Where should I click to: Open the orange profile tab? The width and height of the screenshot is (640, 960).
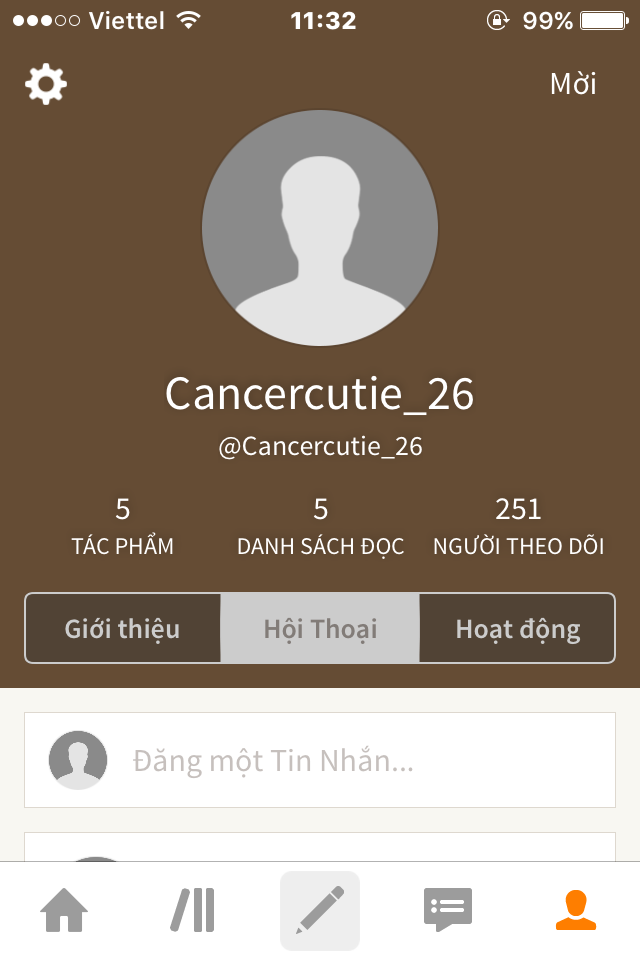click(575, 911)
